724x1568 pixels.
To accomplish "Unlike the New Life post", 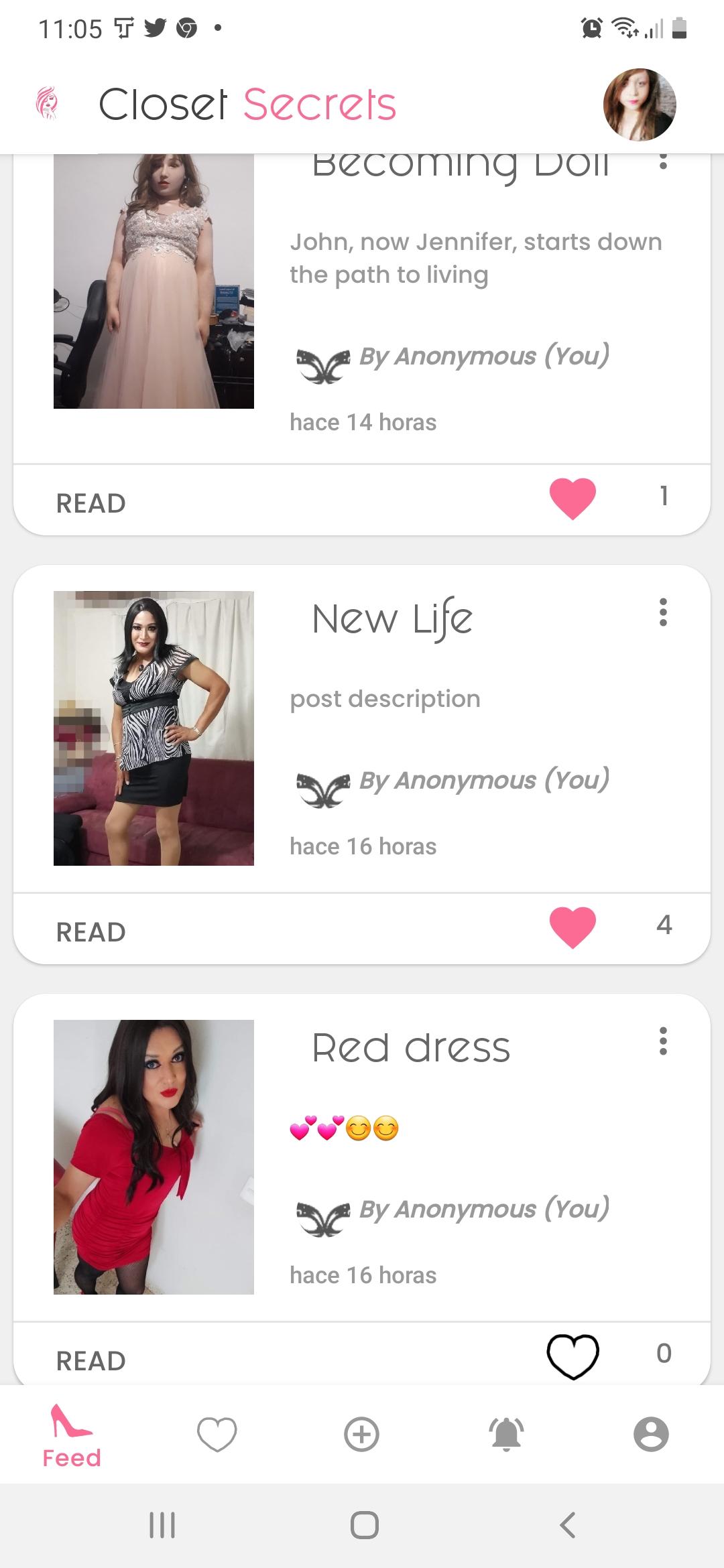I will click(x=572, y=927).
